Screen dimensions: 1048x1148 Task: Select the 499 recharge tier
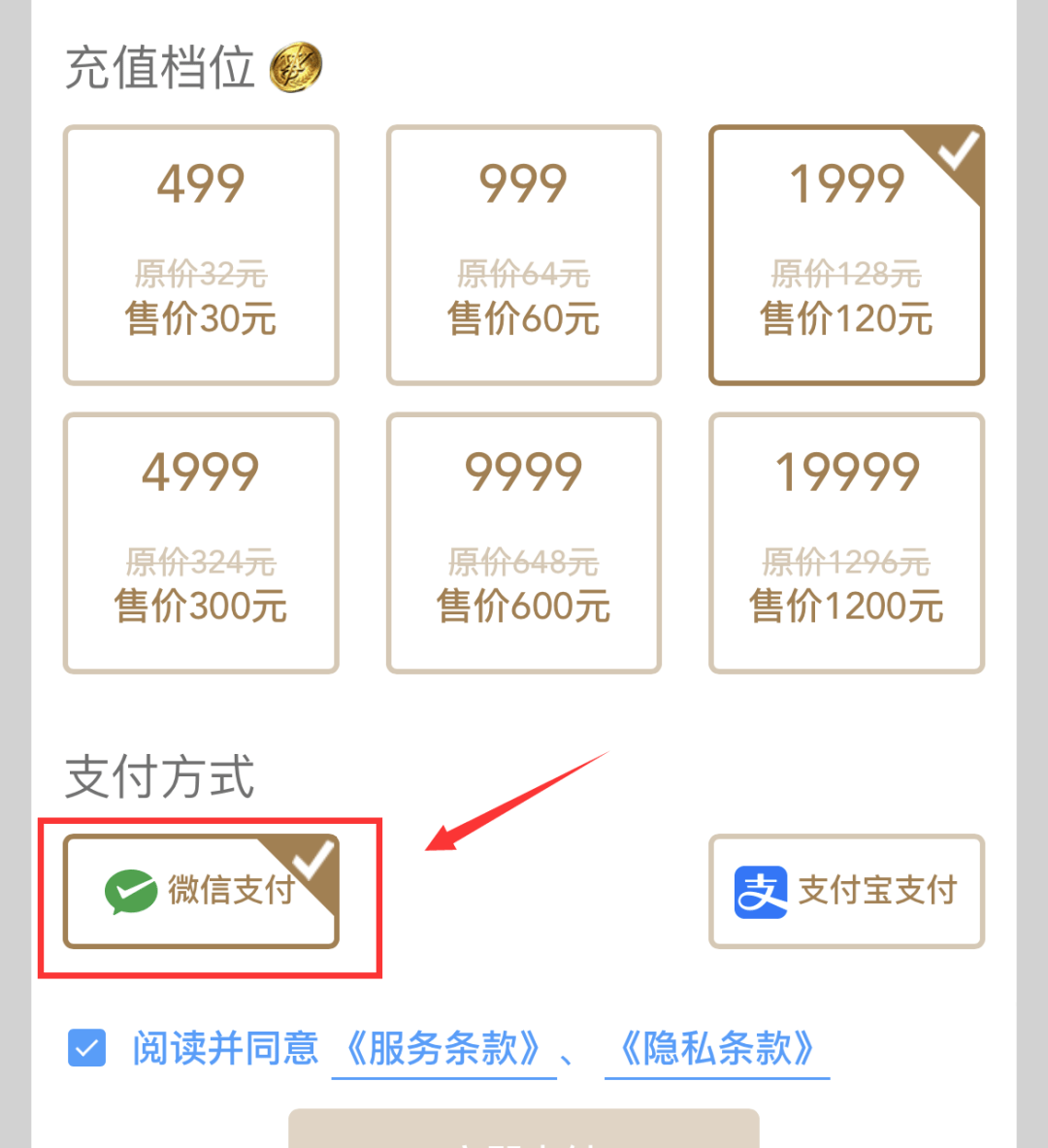pos(201,254)
